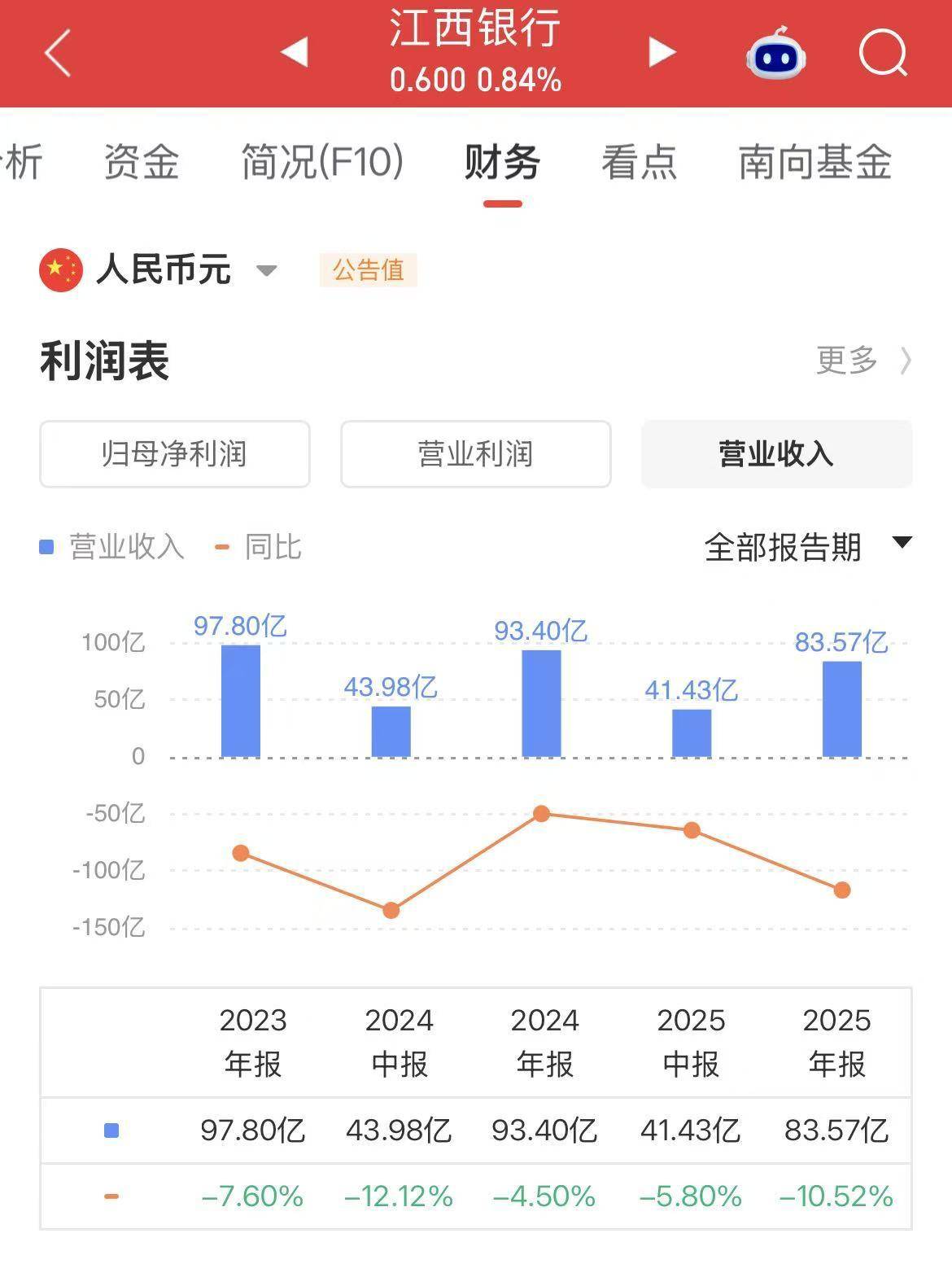Image resolution: width=952 pixels, height=1277 pixels.
Task: Show the 营业利润 chart
Action: pos(476,454)
